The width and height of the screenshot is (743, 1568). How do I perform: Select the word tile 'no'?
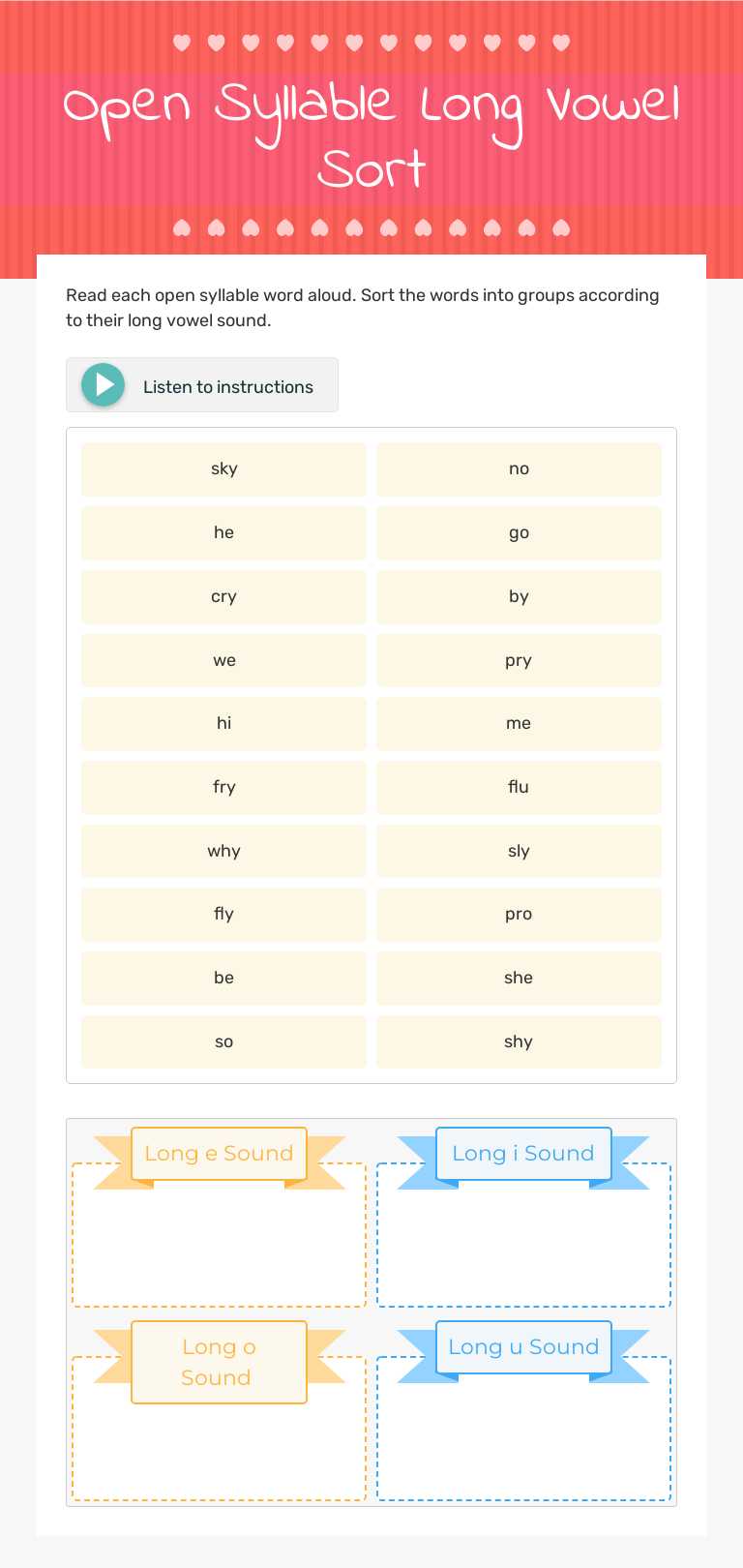(x=519, y=468)
